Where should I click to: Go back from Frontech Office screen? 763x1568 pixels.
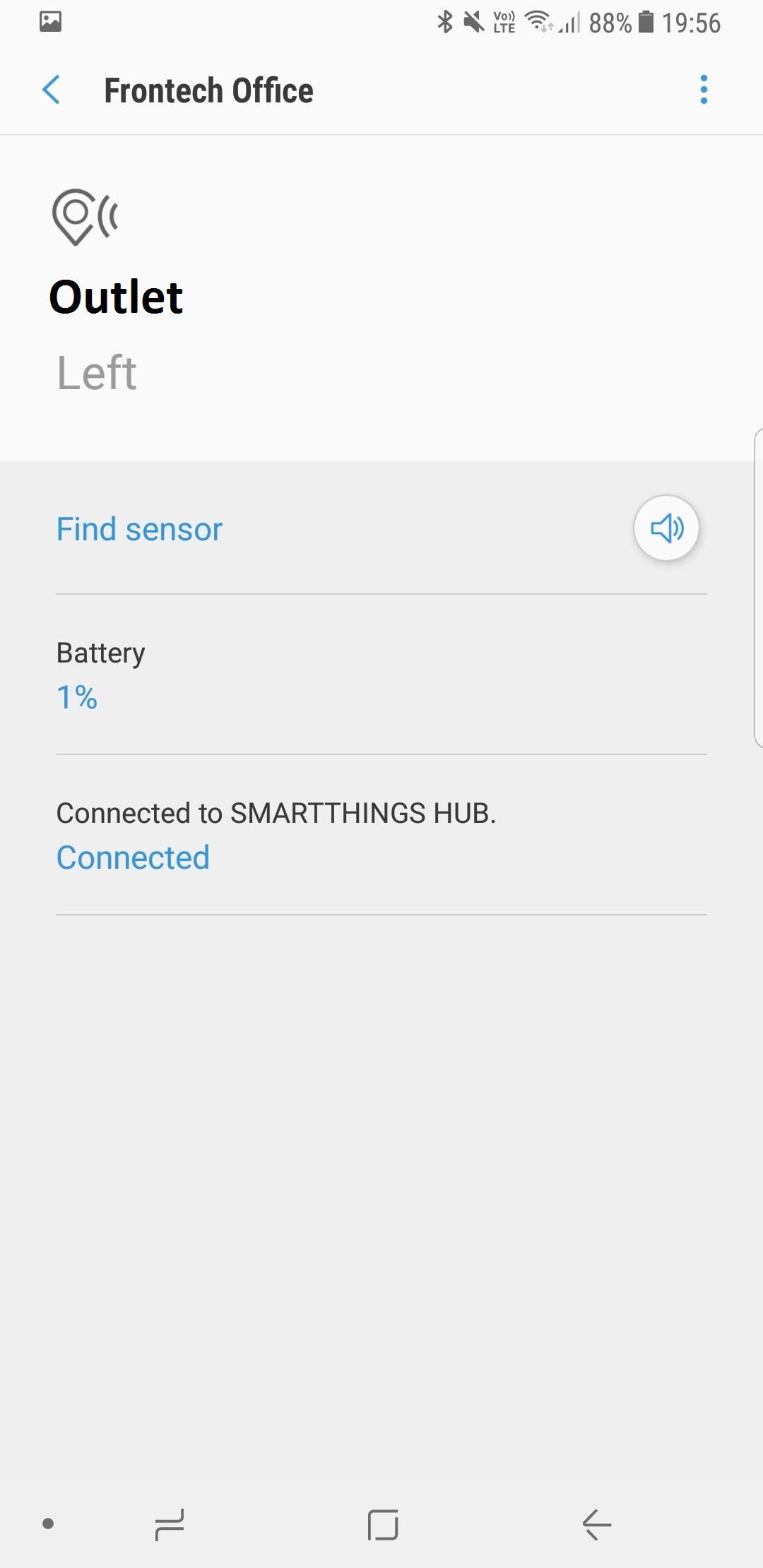pyautogui.click(x=52, y=90)
